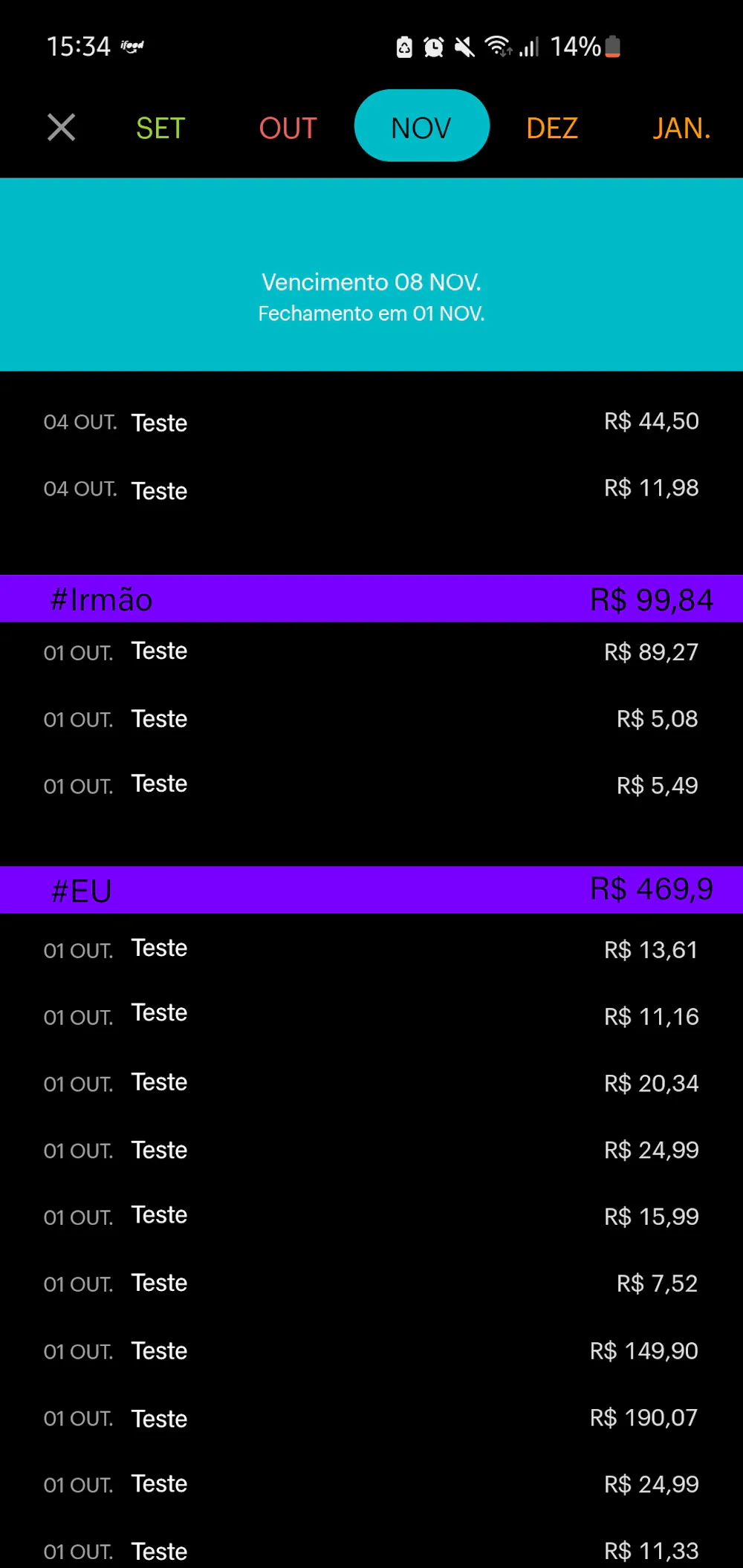Go to the JAN. month tab

681,128
